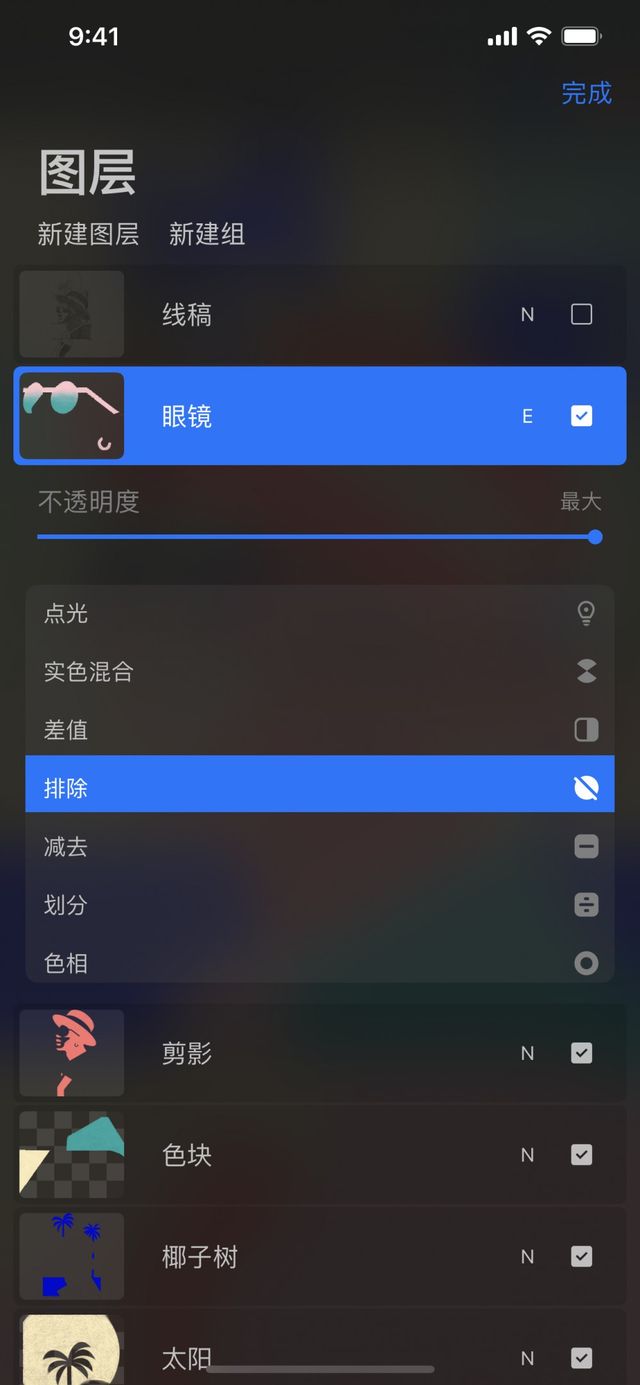The image size is (640, 1385).
Task: Uncheck visibility of the 色块 layer
Action: point(581,1155)
